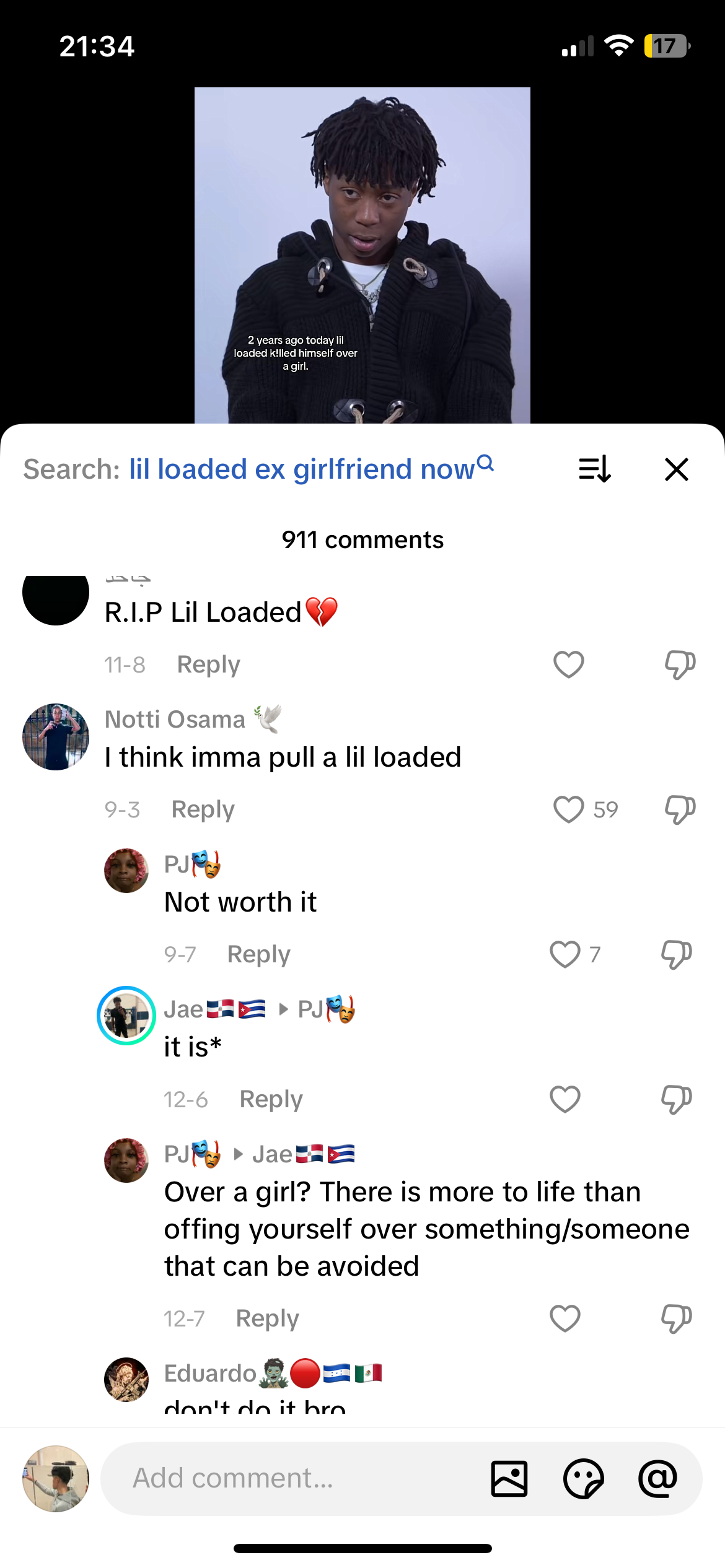
Task: Reply to Notti Osama's comment
Action: coord(203,809)
